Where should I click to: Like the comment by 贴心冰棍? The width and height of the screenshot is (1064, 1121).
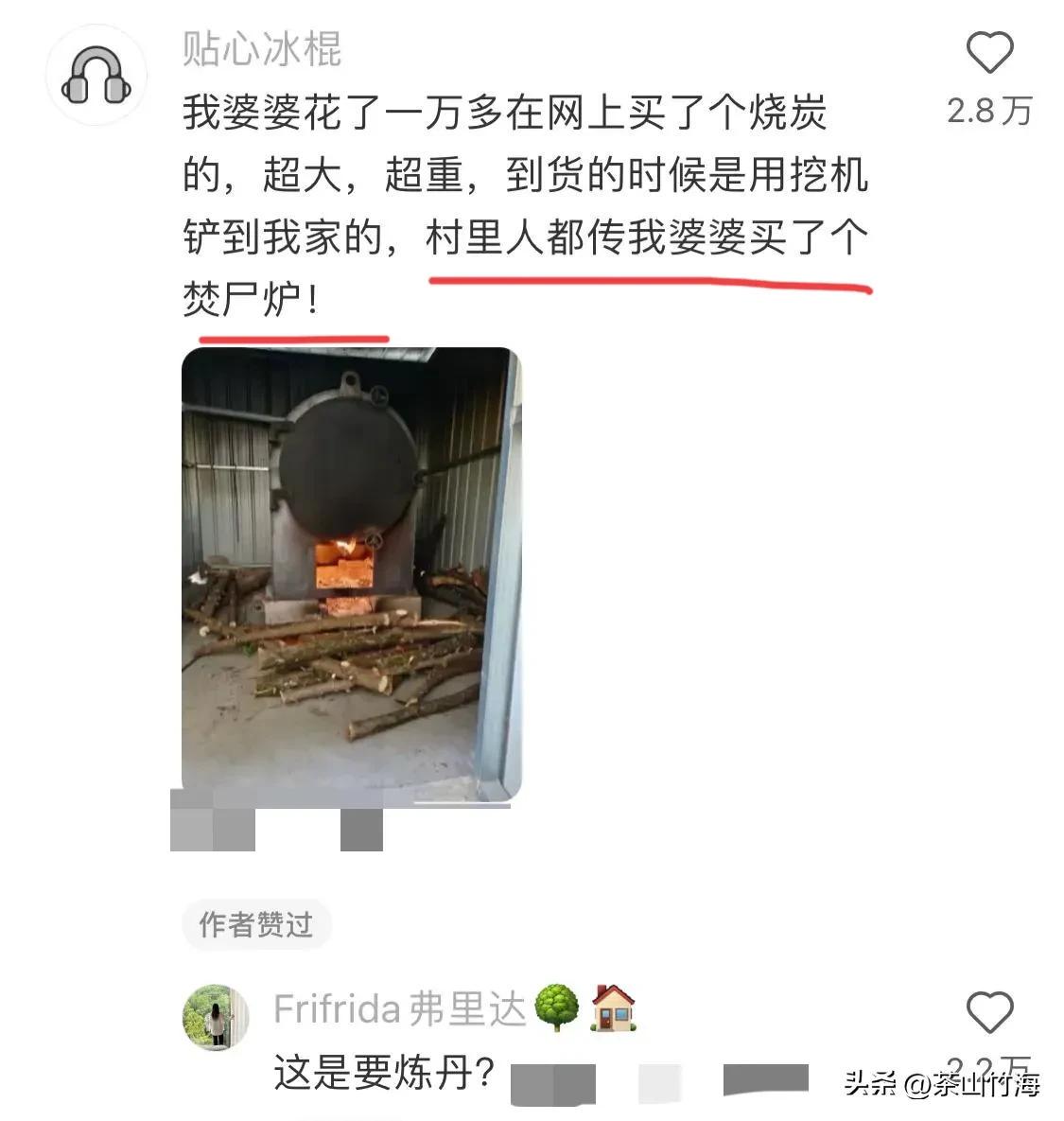tap(989, 53)
